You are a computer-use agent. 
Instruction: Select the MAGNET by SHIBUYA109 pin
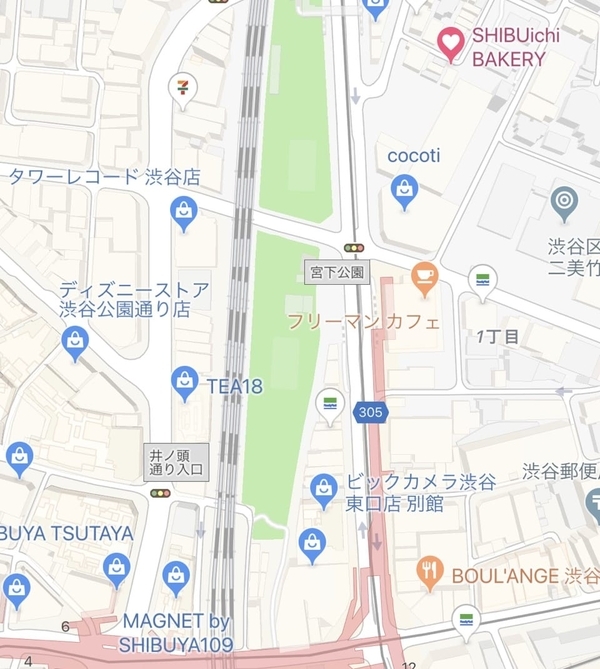[x=176, y=575]
